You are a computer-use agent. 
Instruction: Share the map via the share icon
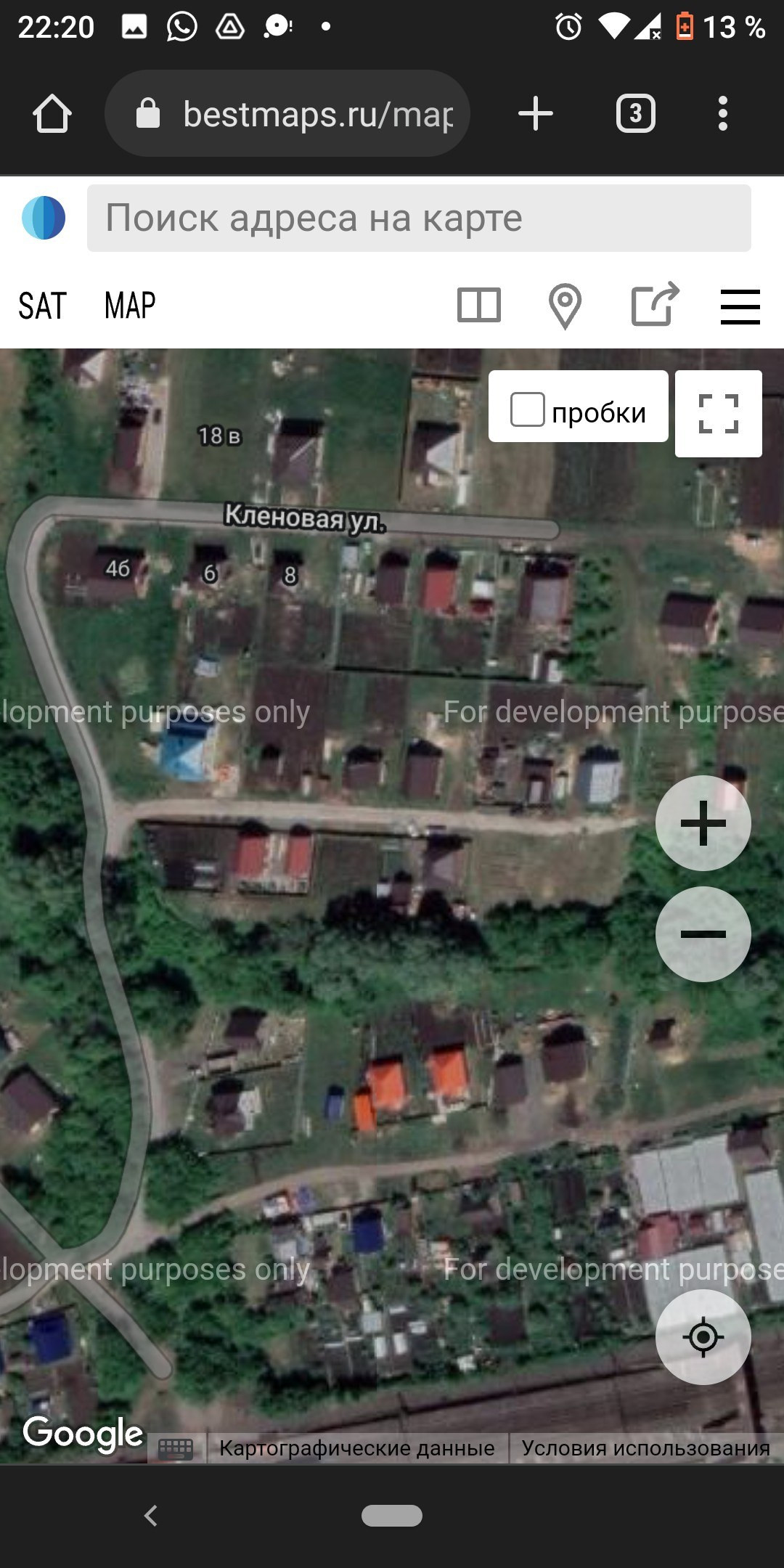point(654,305)
